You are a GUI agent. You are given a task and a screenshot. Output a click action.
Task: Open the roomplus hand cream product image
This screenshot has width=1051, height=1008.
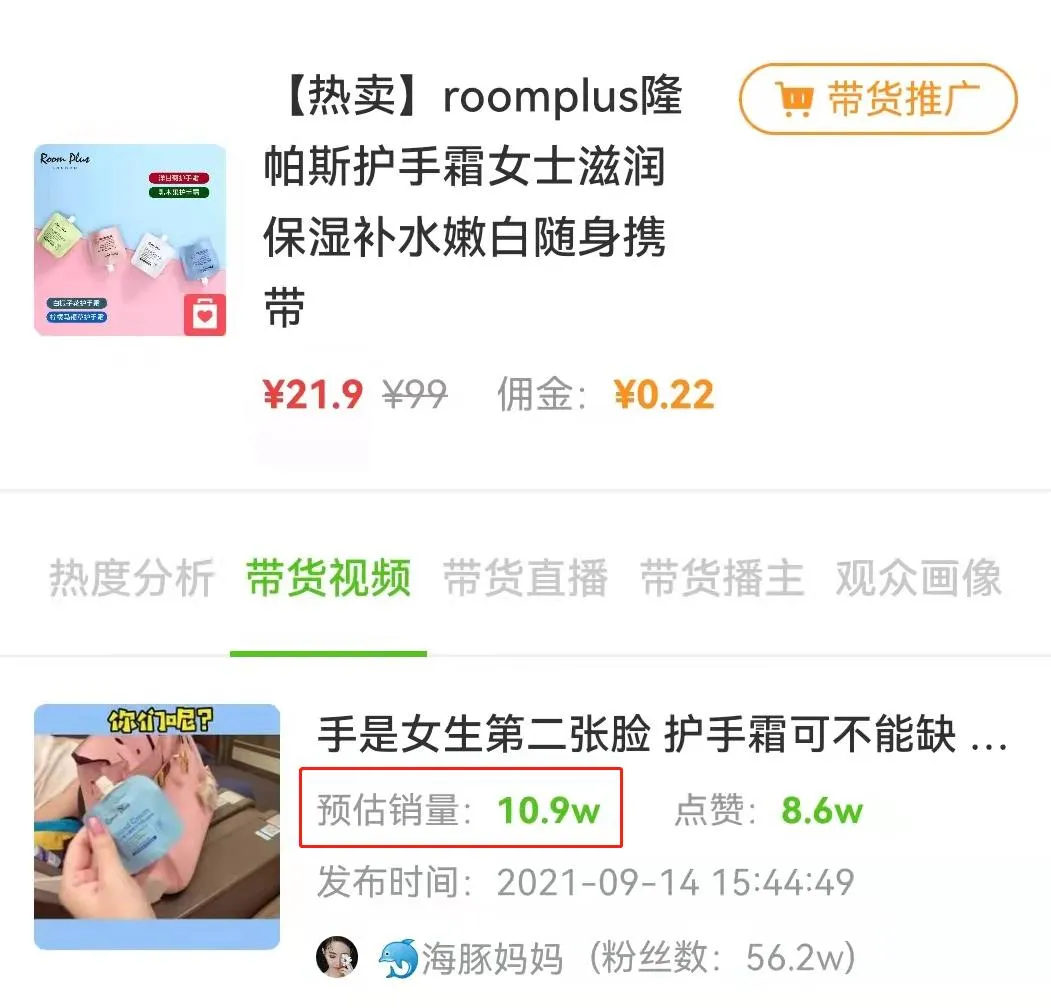(130, 241)
